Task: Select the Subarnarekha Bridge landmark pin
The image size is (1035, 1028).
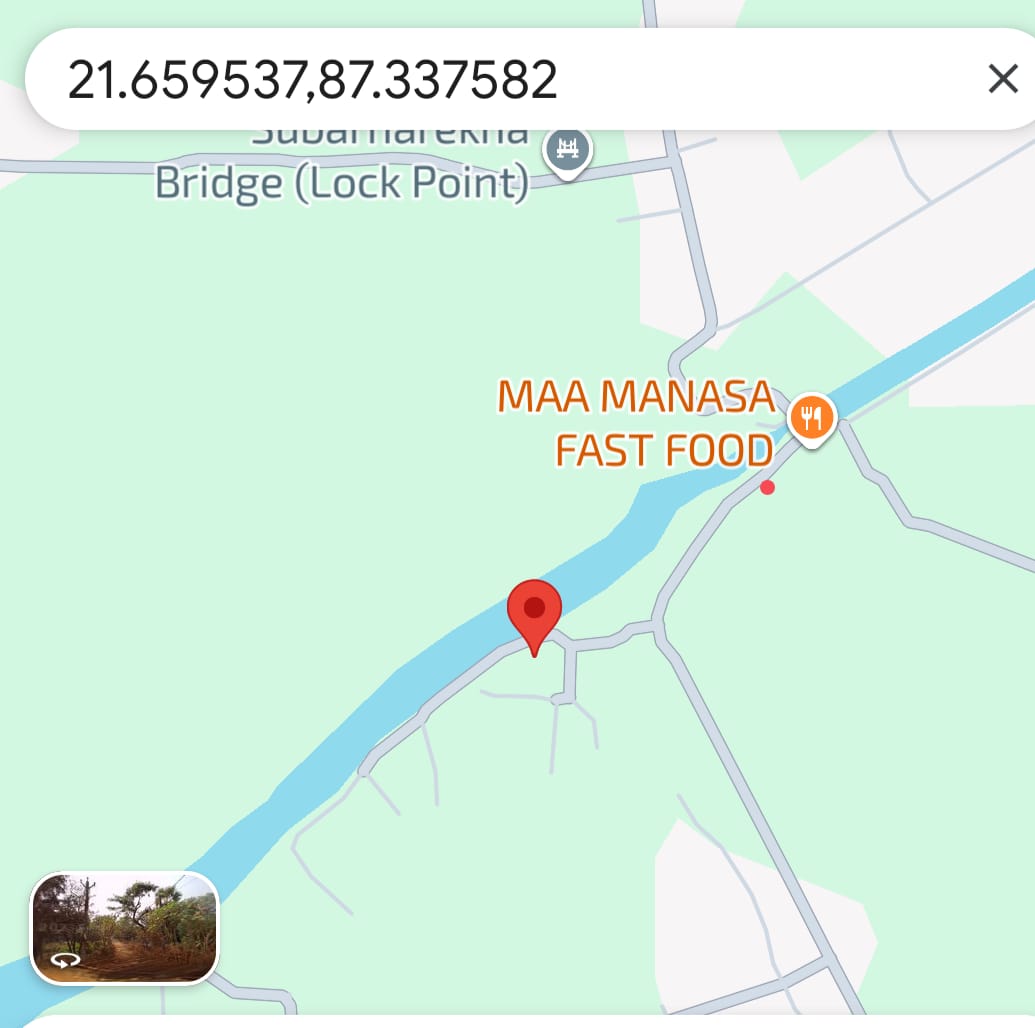Action: [567, 152]
